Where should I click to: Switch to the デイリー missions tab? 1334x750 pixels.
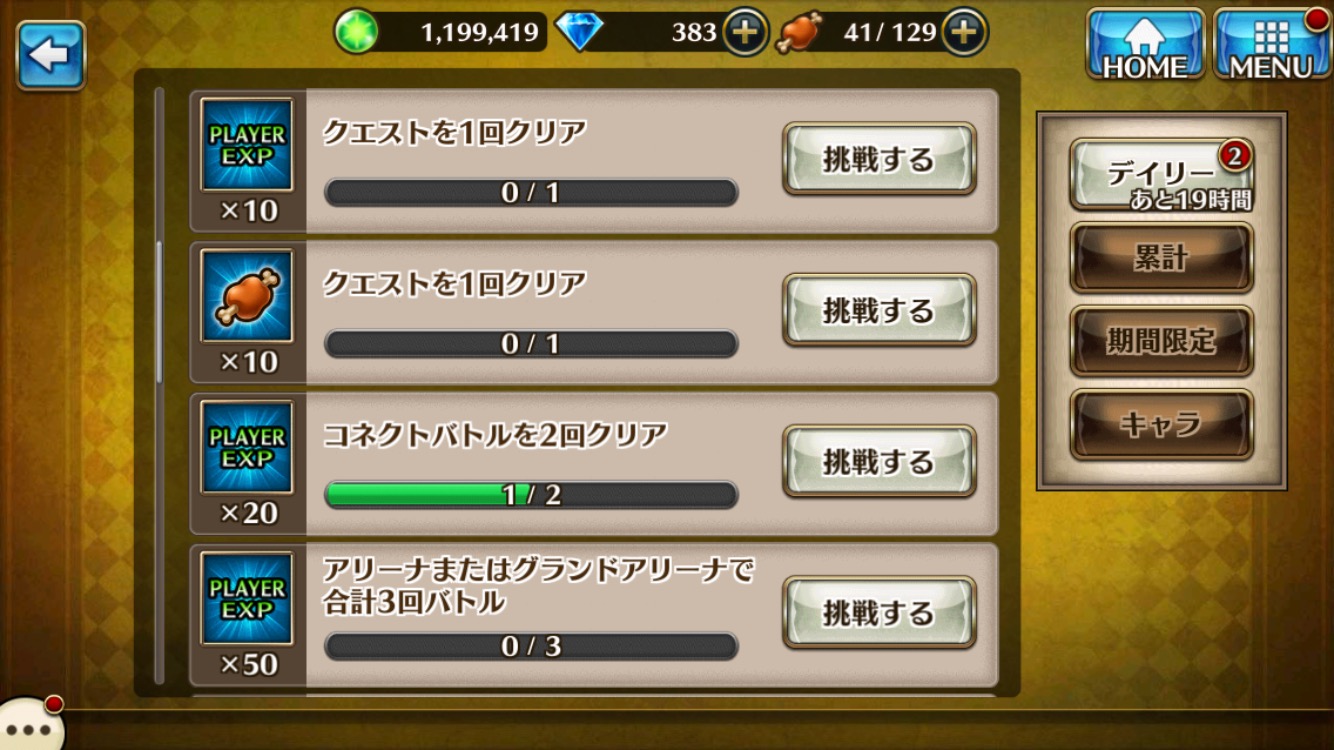(1161, 174)
